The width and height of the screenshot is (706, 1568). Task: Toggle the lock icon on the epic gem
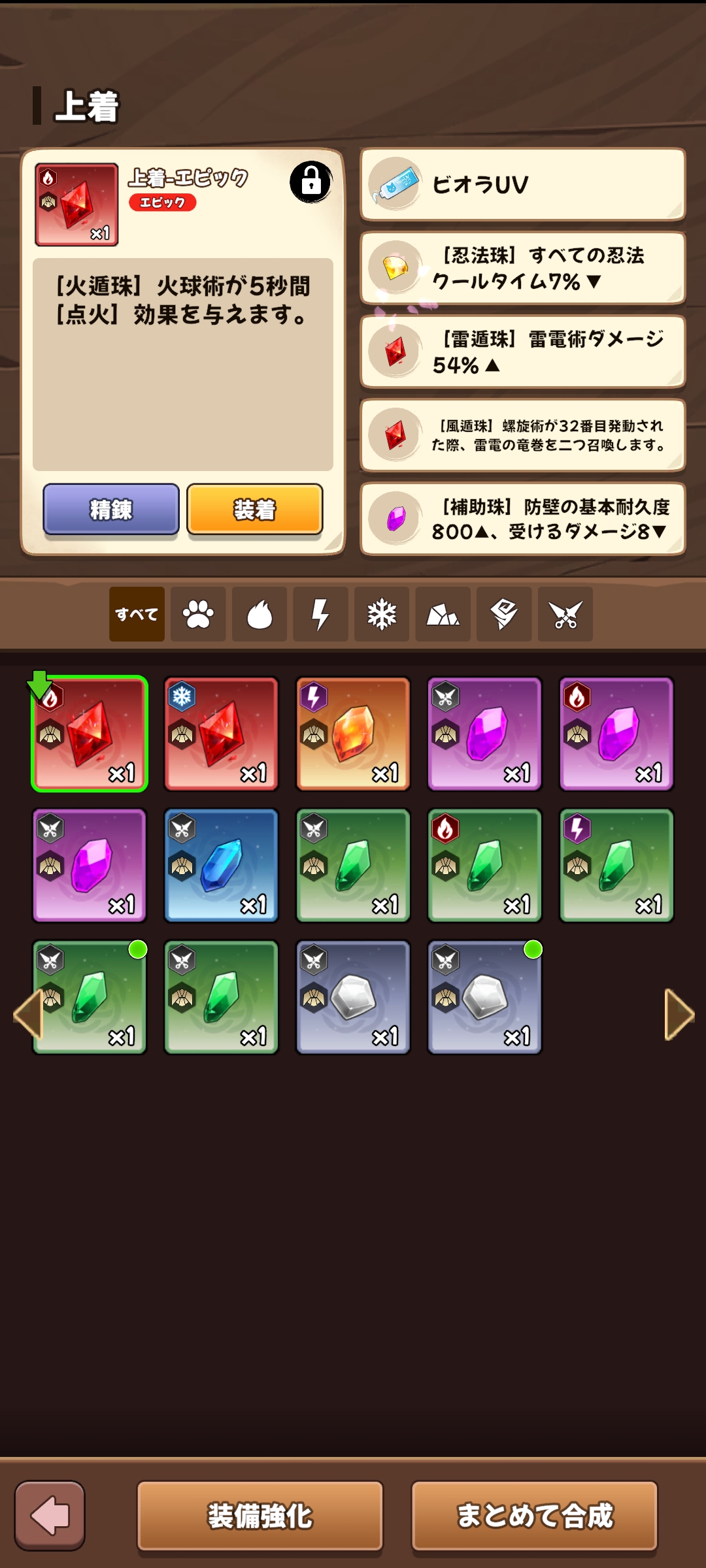[x=311, y=182]
